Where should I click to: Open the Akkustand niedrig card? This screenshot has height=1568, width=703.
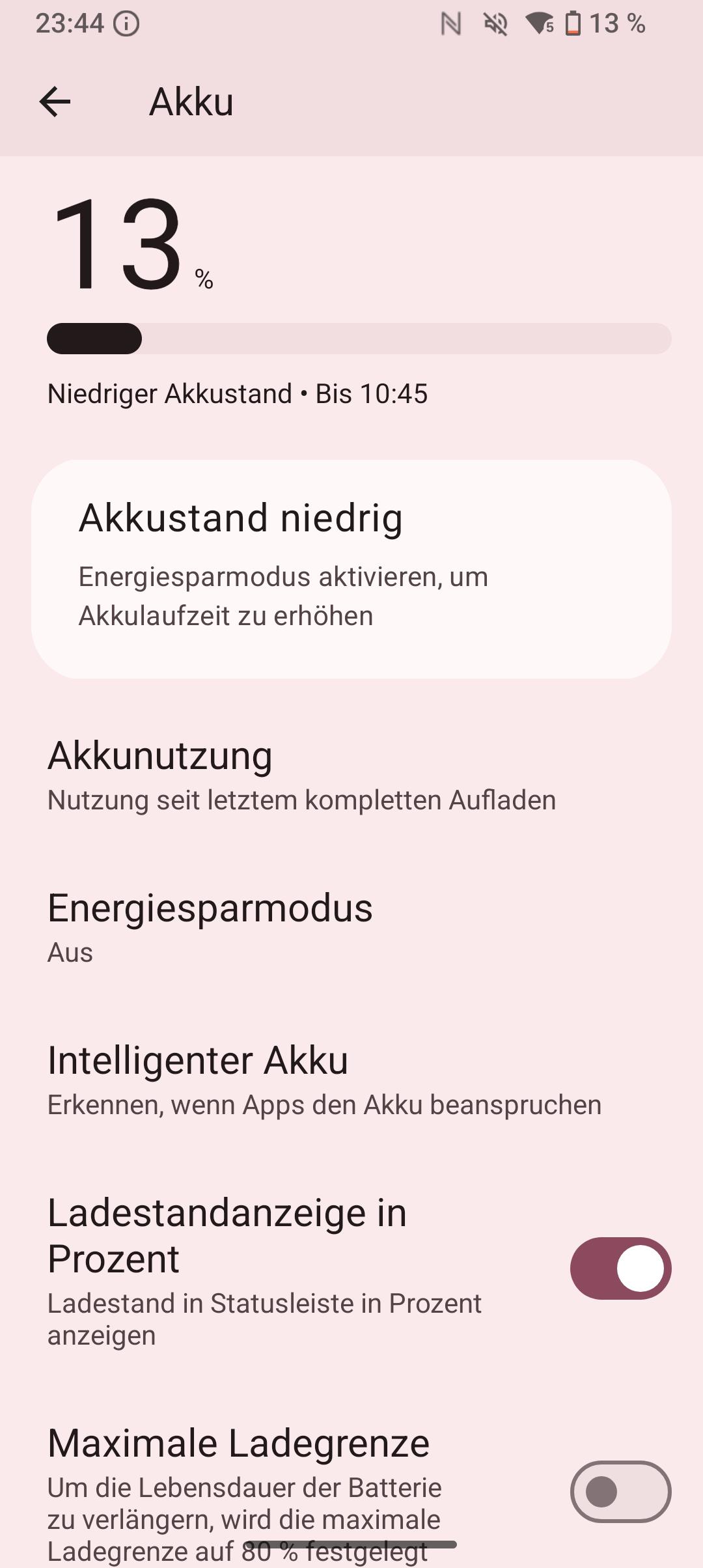click(x=351, y=569)
